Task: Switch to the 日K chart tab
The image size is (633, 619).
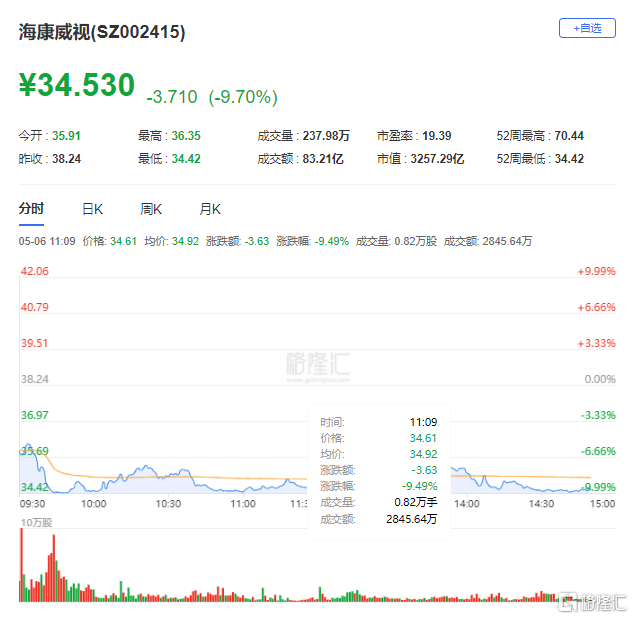Action: 92,209
